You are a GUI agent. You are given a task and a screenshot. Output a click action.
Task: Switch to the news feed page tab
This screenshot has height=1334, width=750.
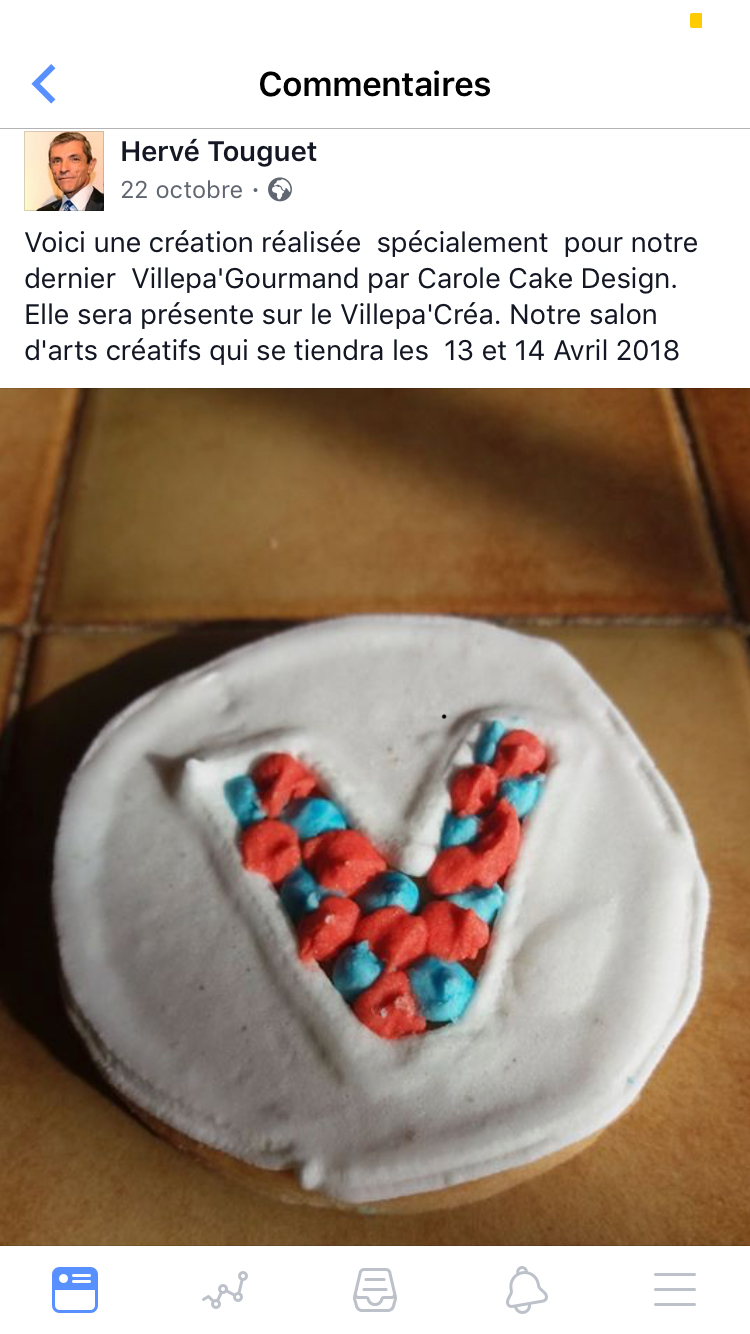point(75,1290)
